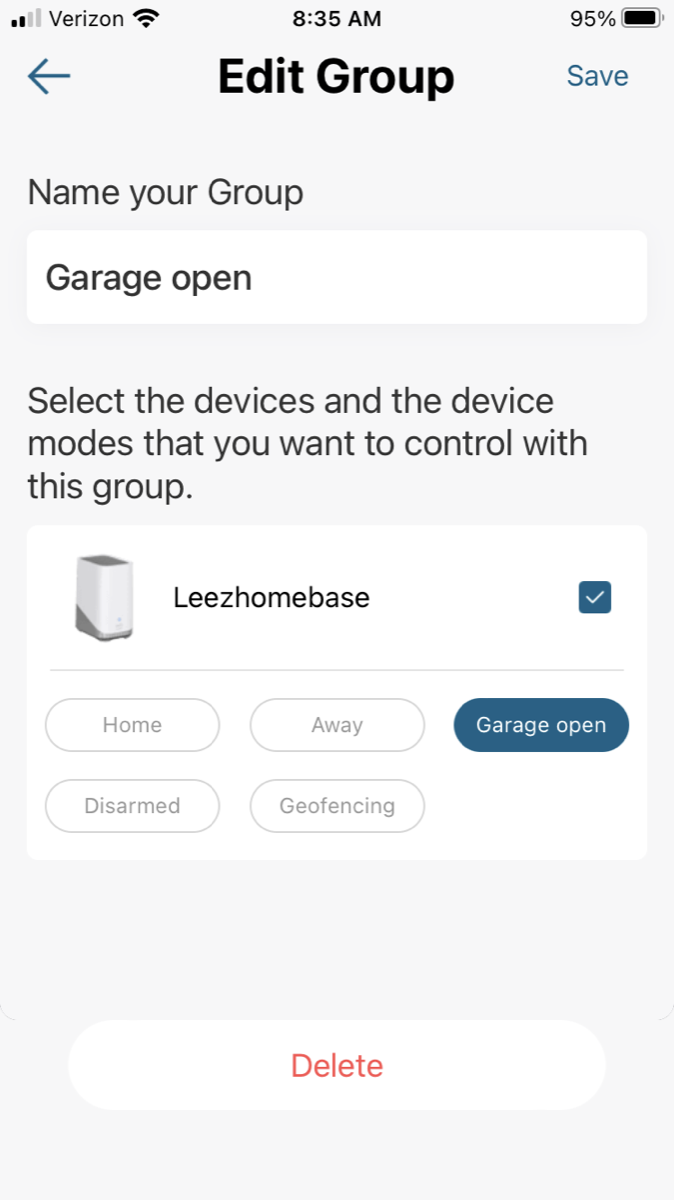The image size is (674, 1200).
Task: Select the Home mode chip
Action: pyautogui.click(x=132, y=725)
